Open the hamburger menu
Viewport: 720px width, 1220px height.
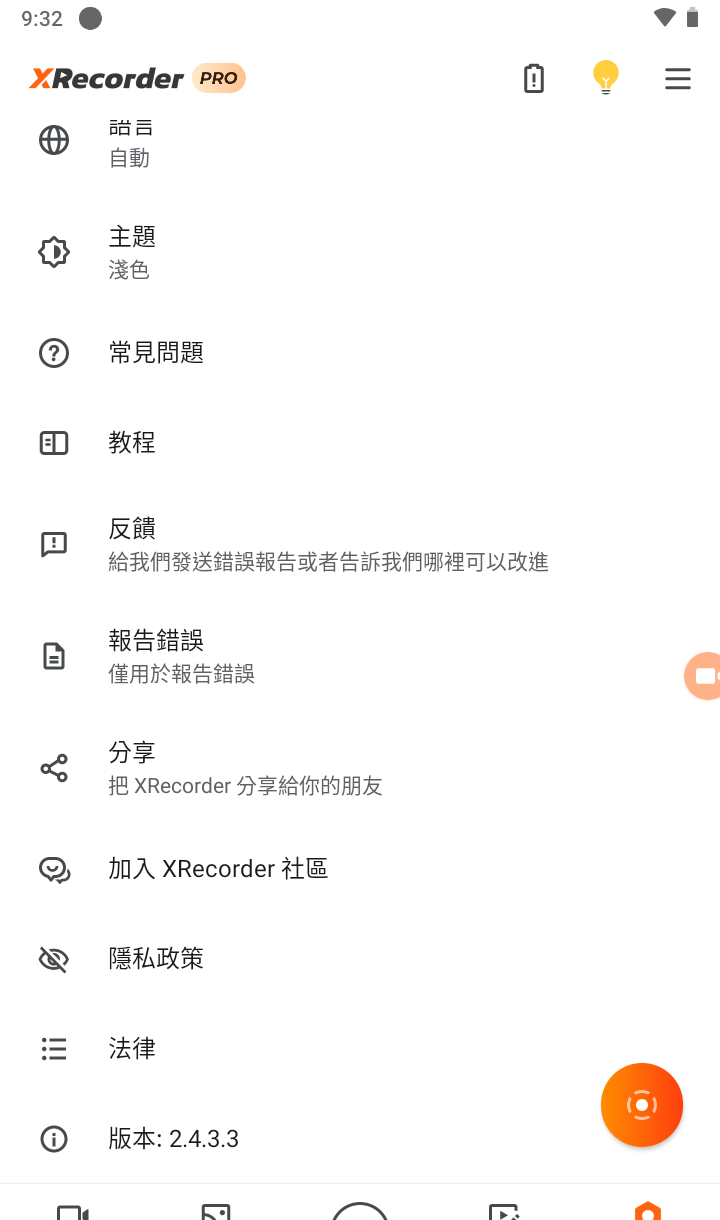pos(677,79)
